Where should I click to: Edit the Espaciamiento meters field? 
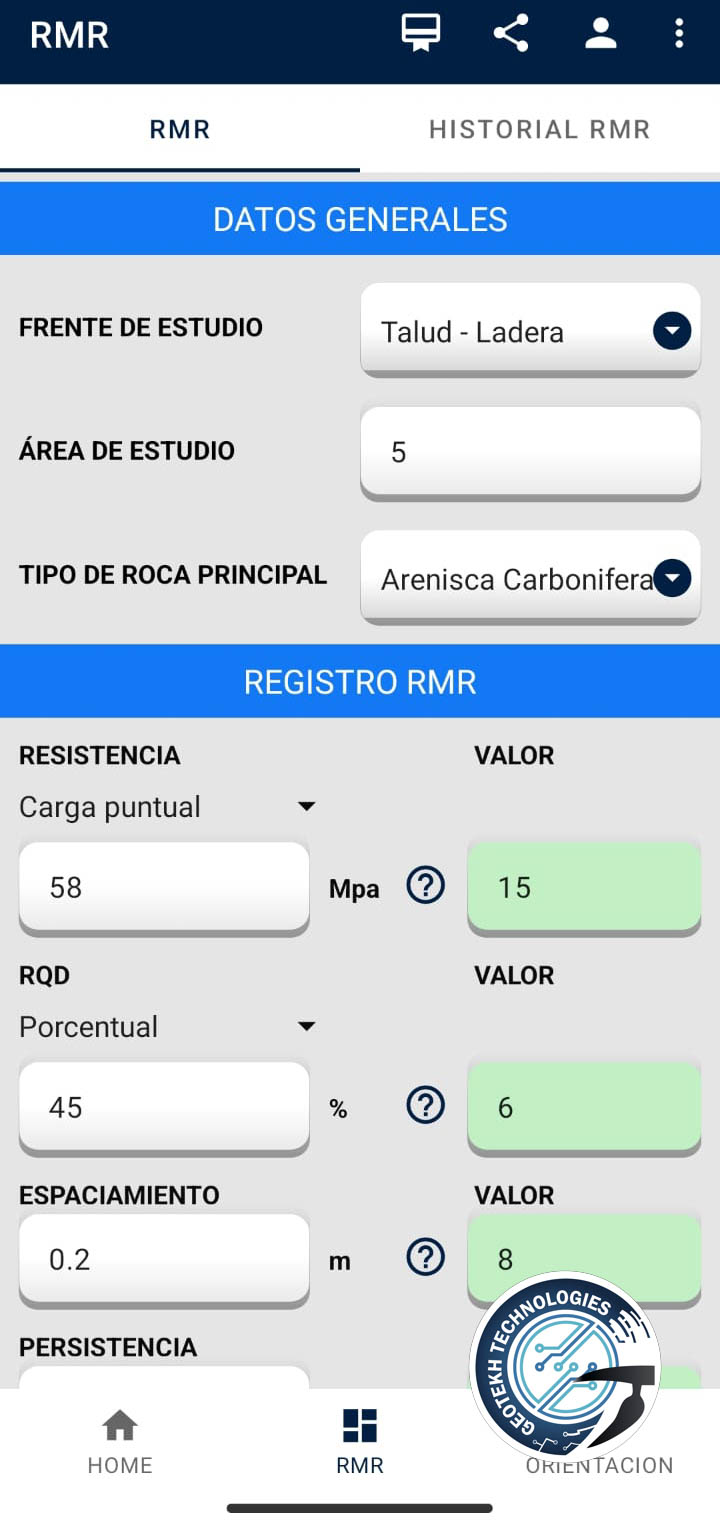pyautogui.click(x=164, y=1259)
